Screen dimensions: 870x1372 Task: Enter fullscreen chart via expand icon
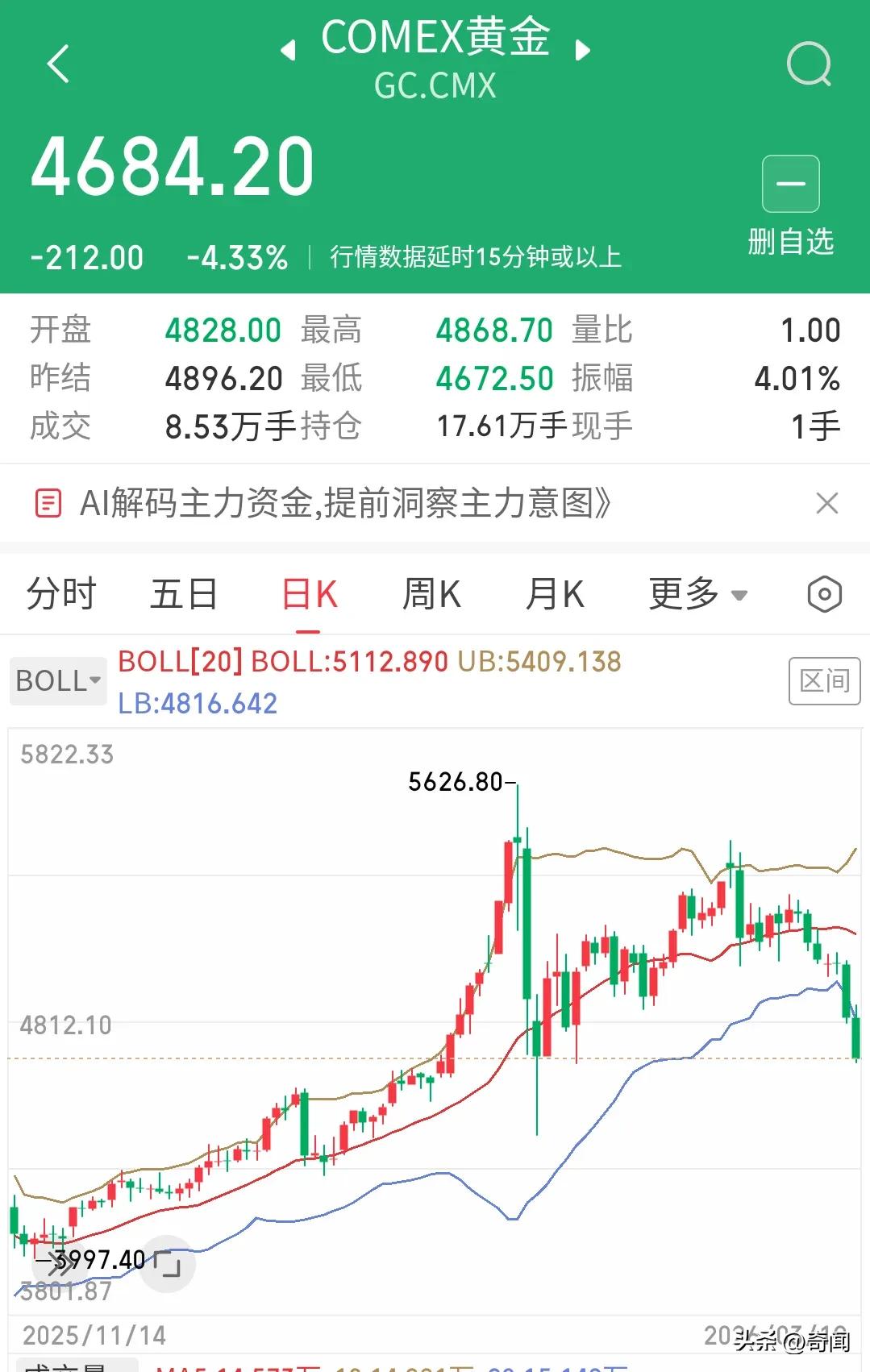point(167,1264)
